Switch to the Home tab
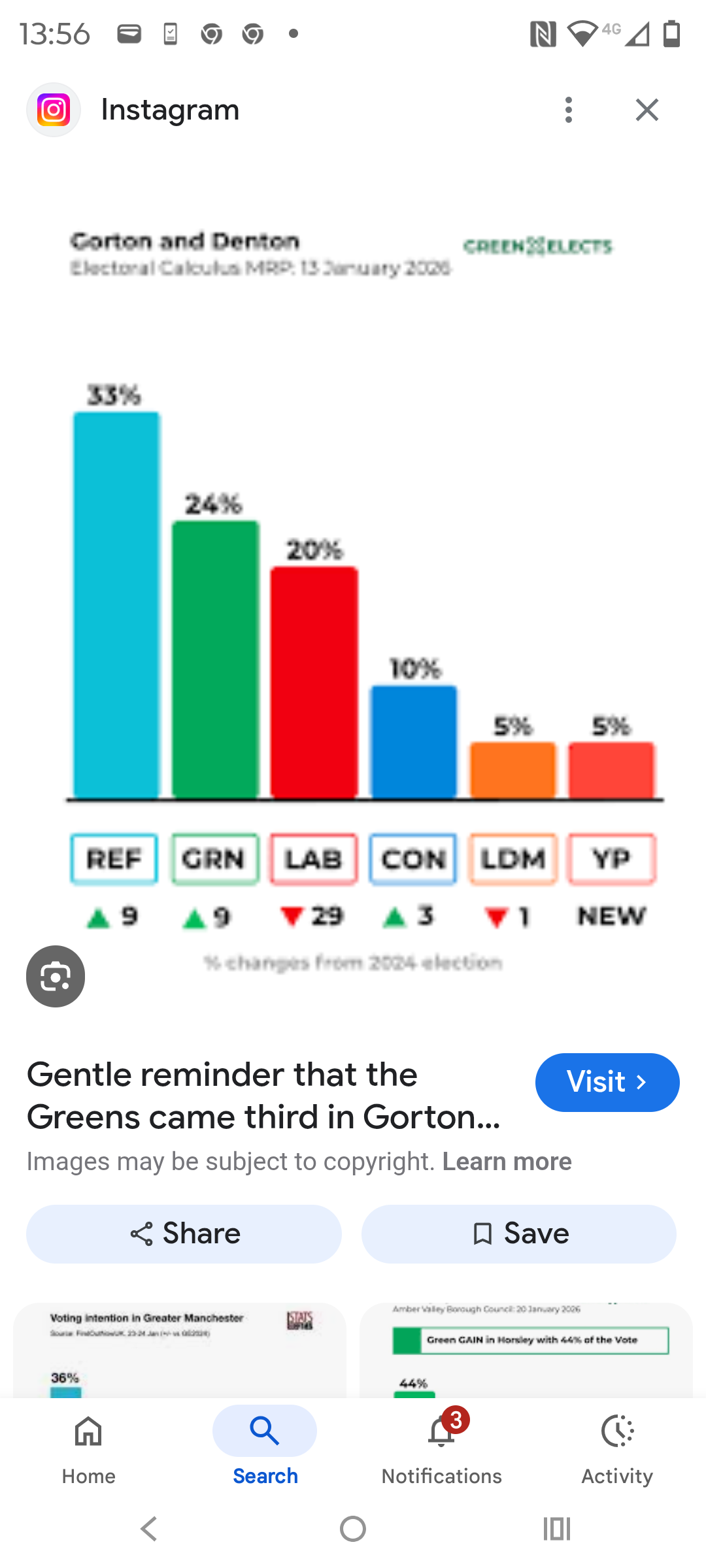The height and width of the screenshot is (1568, 706). point(88,1446)
